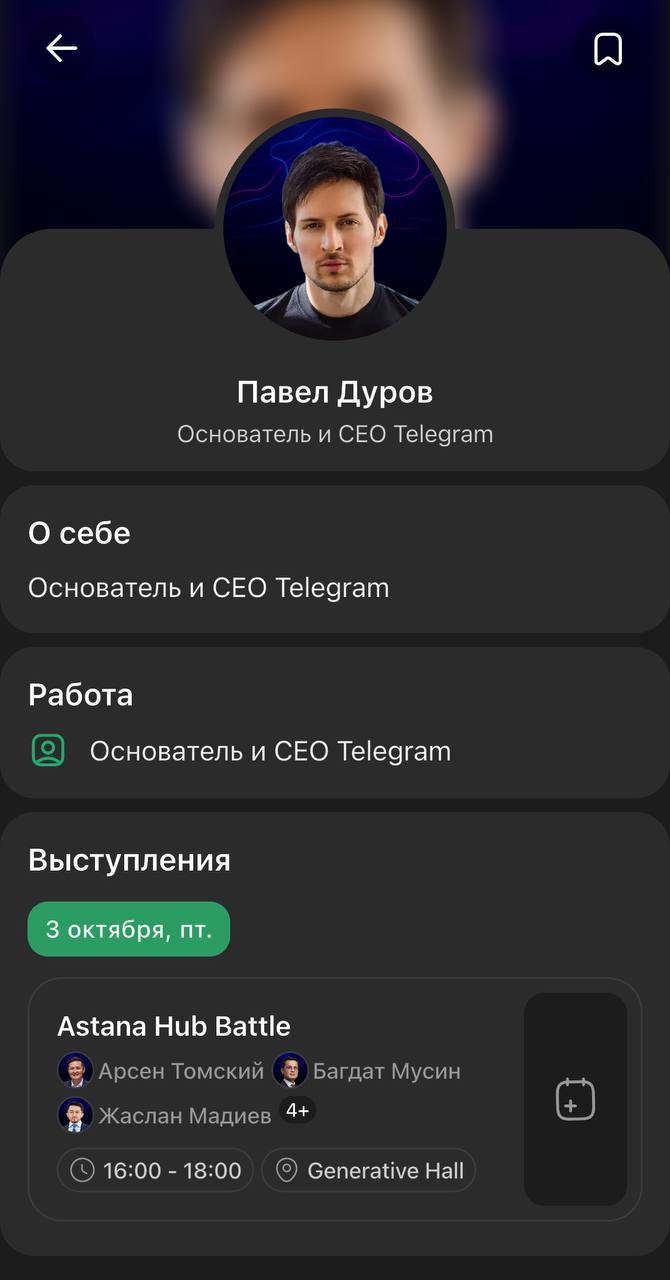Bookmark Павел Дуров's speaker profile

pos(608,48)
